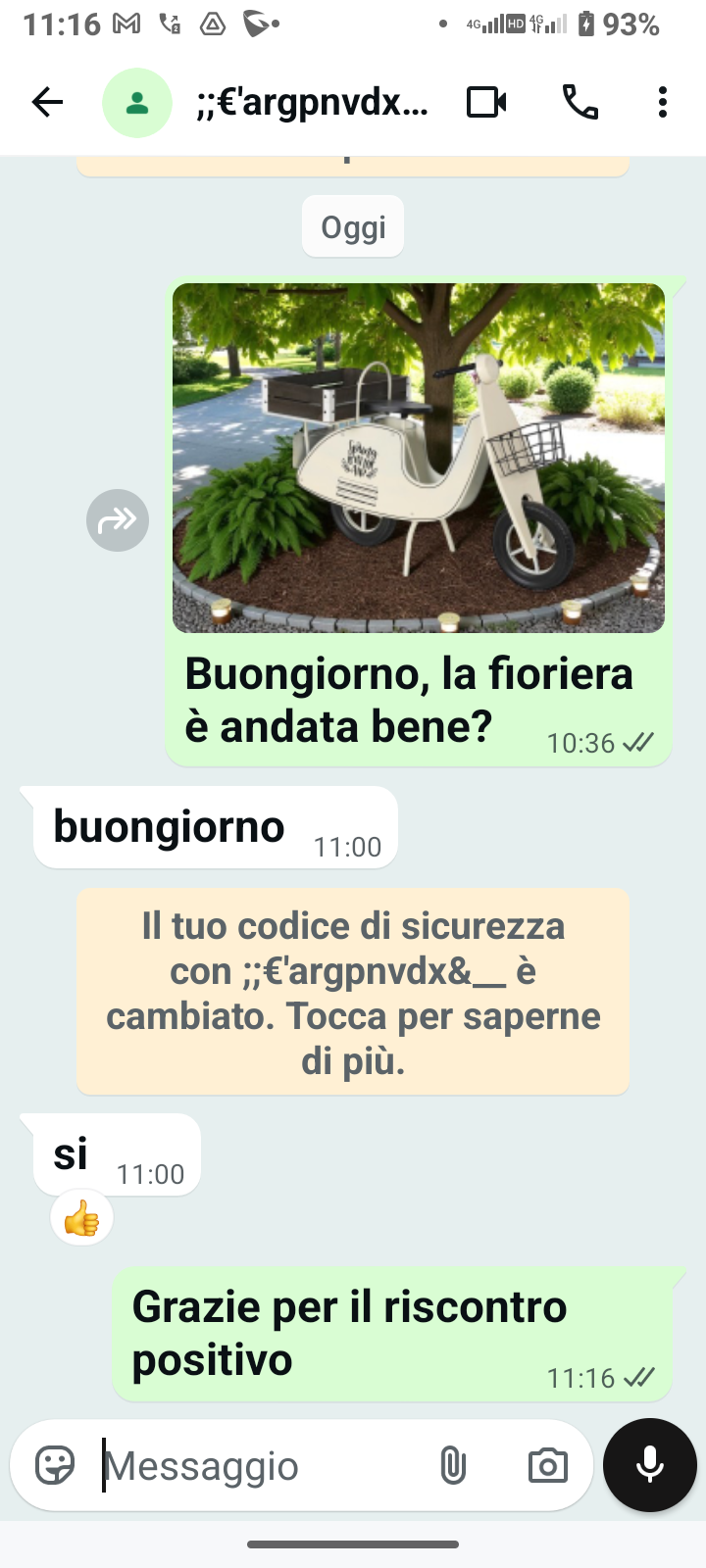706x1568 pixels.
Task: Open the scooter planter photo
Action: point(419,458)
